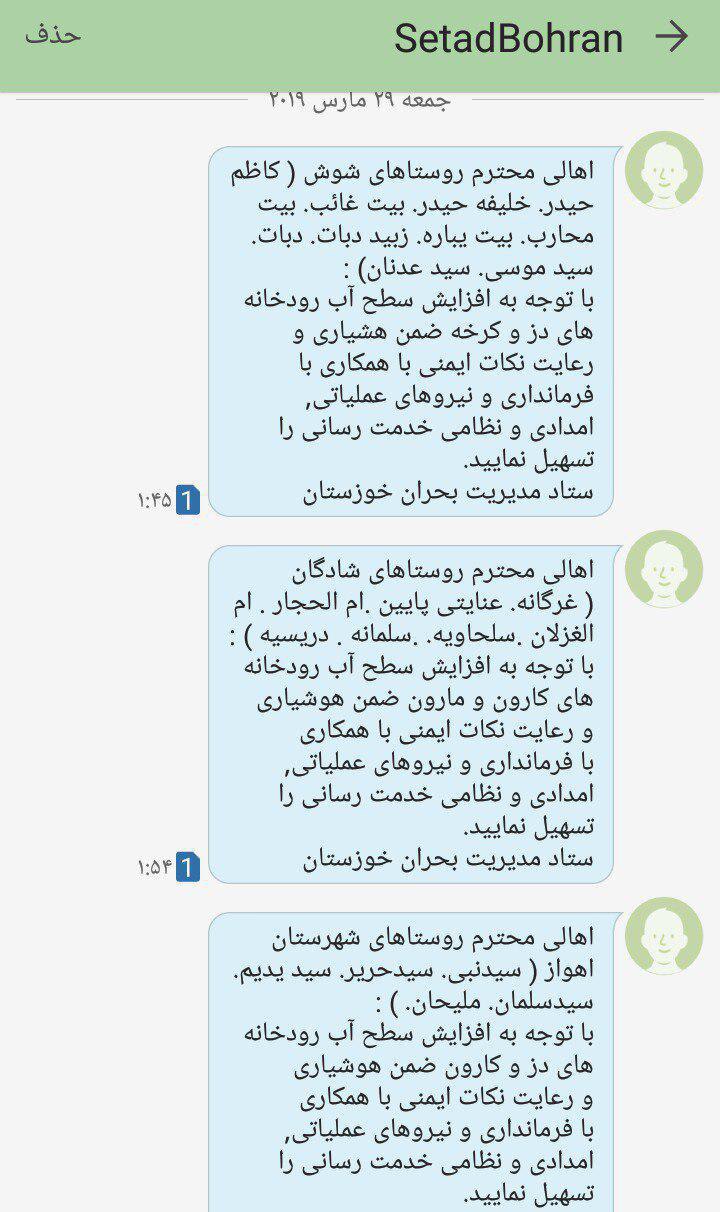Tap the حذف (delete) button
The image size is (720, 1212).
[53, 35]
